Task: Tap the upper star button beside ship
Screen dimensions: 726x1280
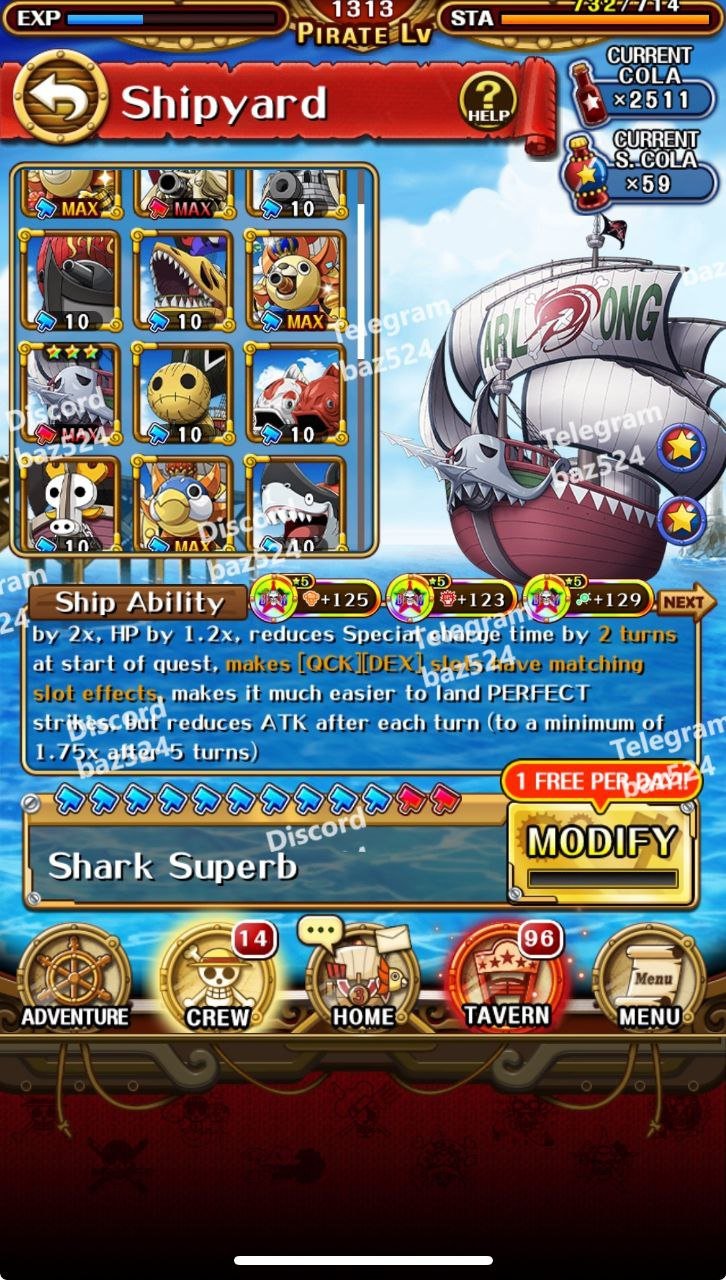Action: (682, 447)
